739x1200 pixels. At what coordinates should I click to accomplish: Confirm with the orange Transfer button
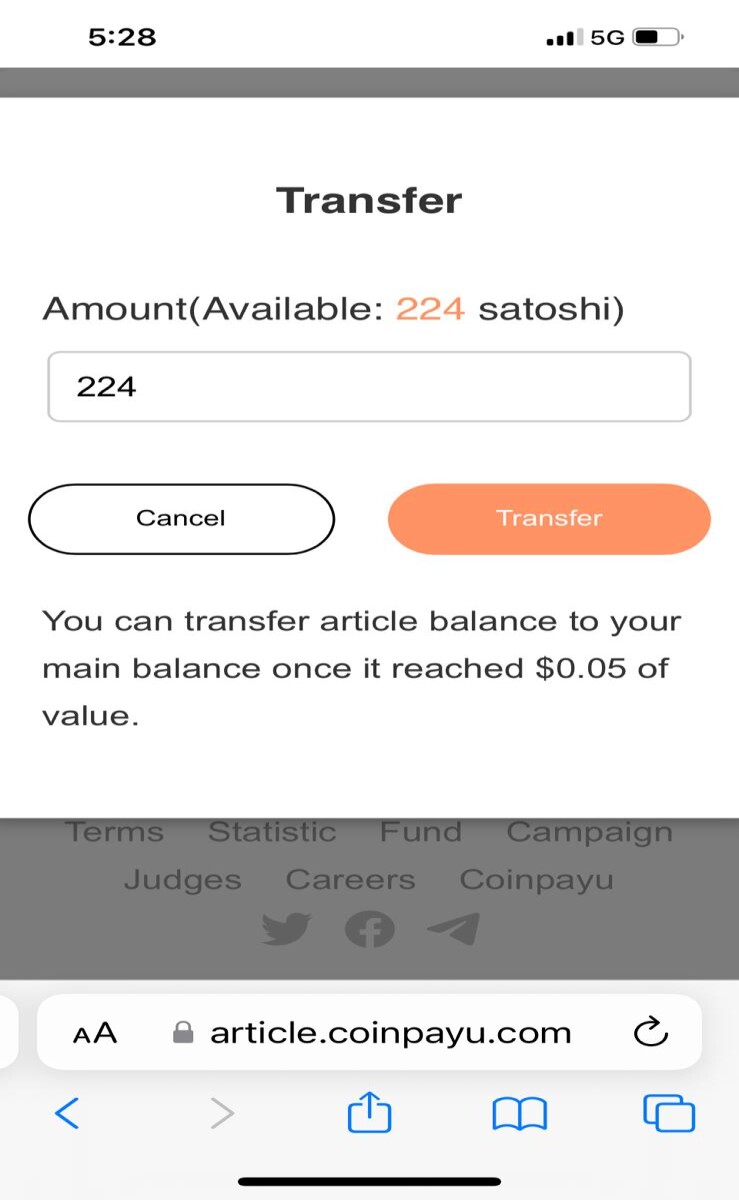click(x=549, y=518)
